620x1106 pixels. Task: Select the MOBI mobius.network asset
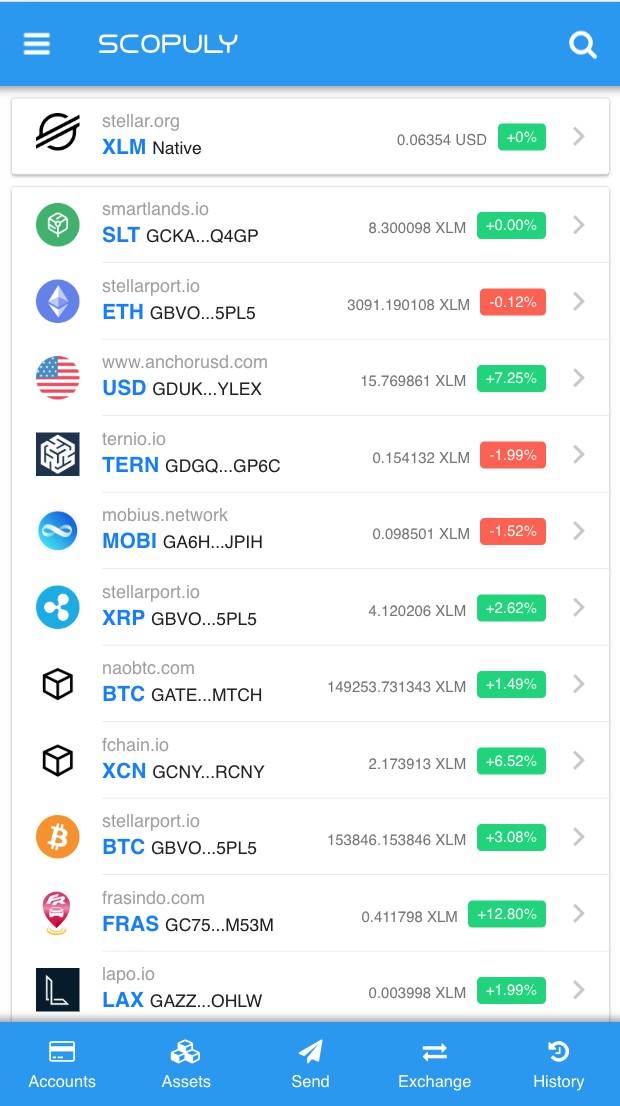tap(310, 531)
